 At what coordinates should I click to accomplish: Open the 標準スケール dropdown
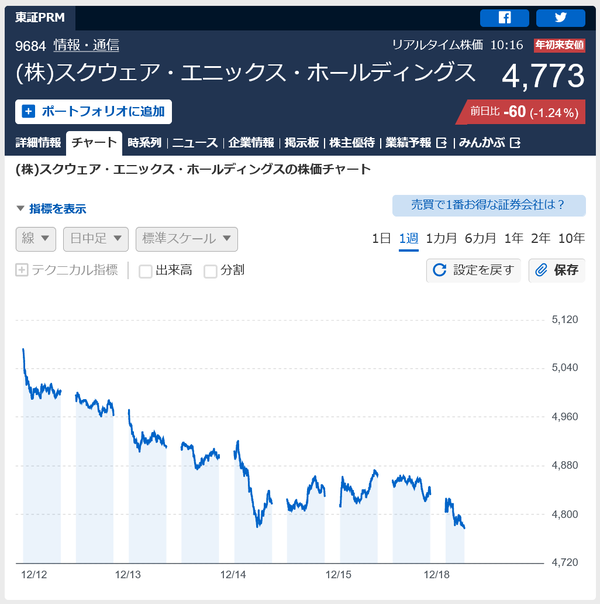(186, 239)
